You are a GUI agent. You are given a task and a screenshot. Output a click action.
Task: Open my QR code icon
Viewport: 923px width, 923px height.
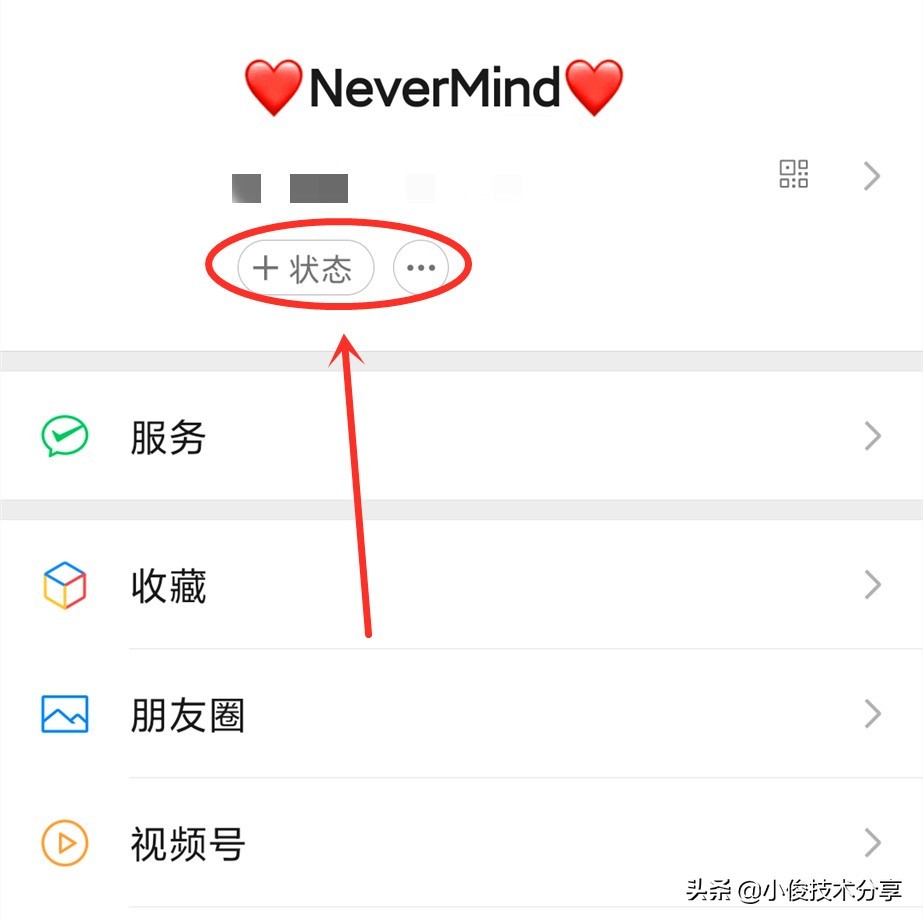pos(793,175)
